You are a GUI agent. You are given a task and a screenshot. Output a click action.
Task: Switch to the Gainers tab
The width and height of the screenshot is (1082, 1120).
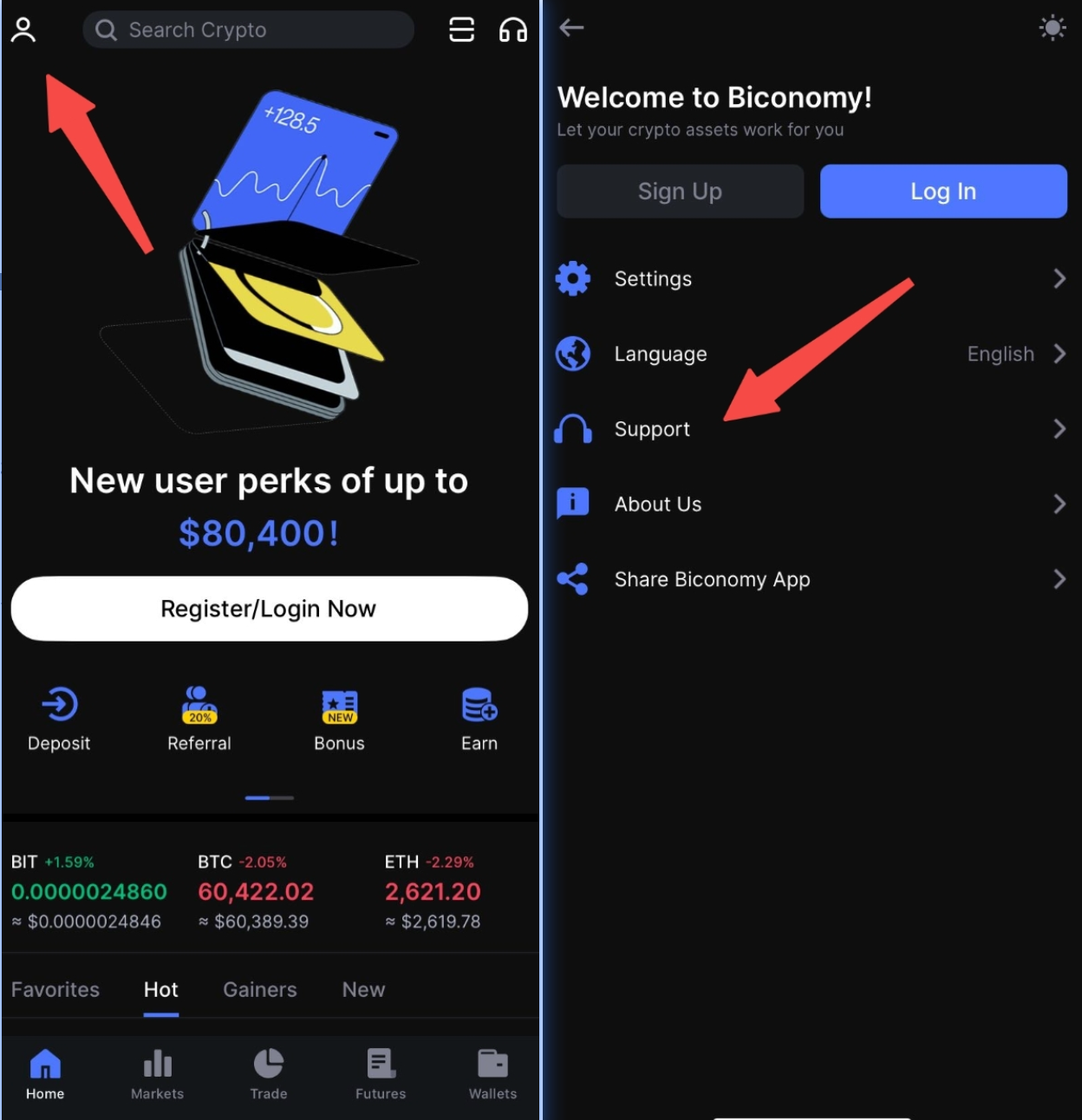pos(260,989)
